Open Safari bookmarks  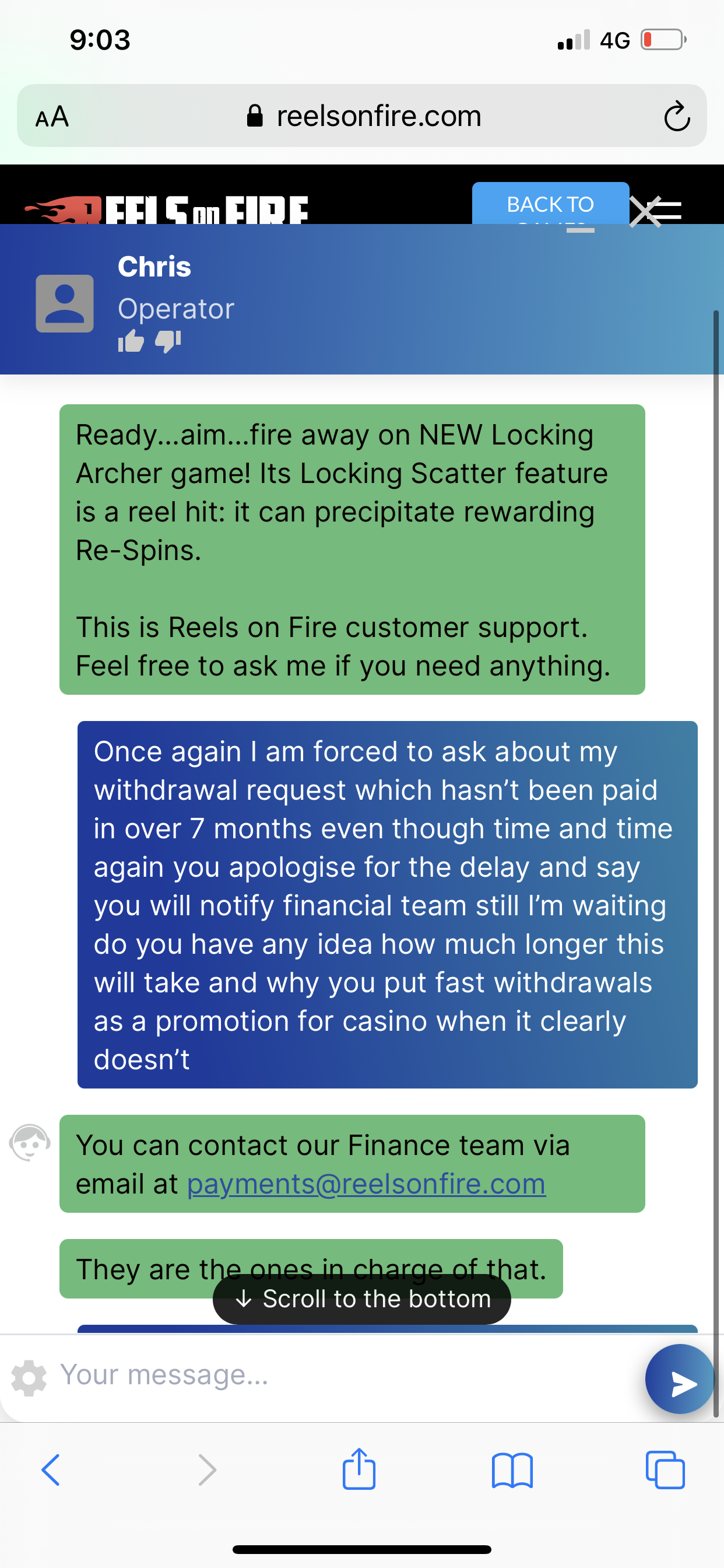[512, 1470]
